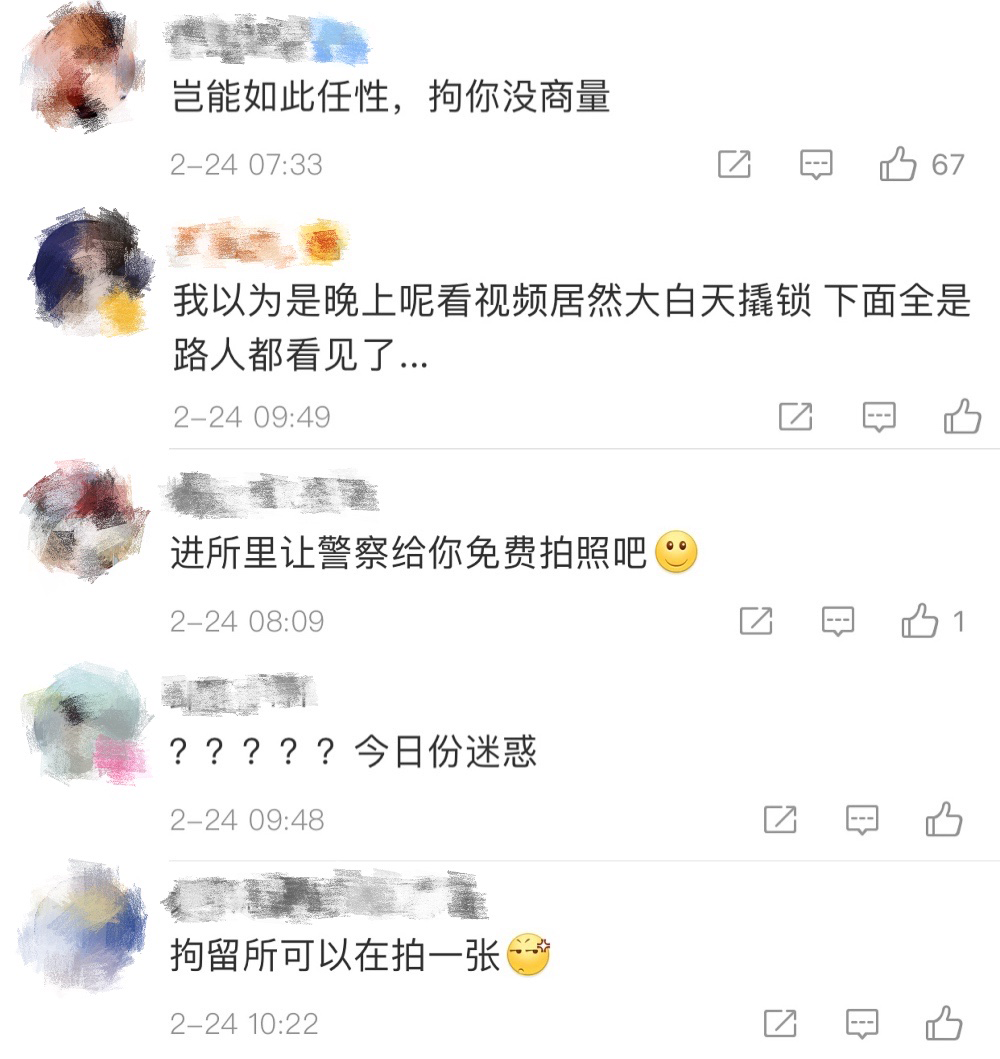Reply to the comment posted at 2-24 08:09
This screenshot has height=1059, width=1000.
[838, 622]
